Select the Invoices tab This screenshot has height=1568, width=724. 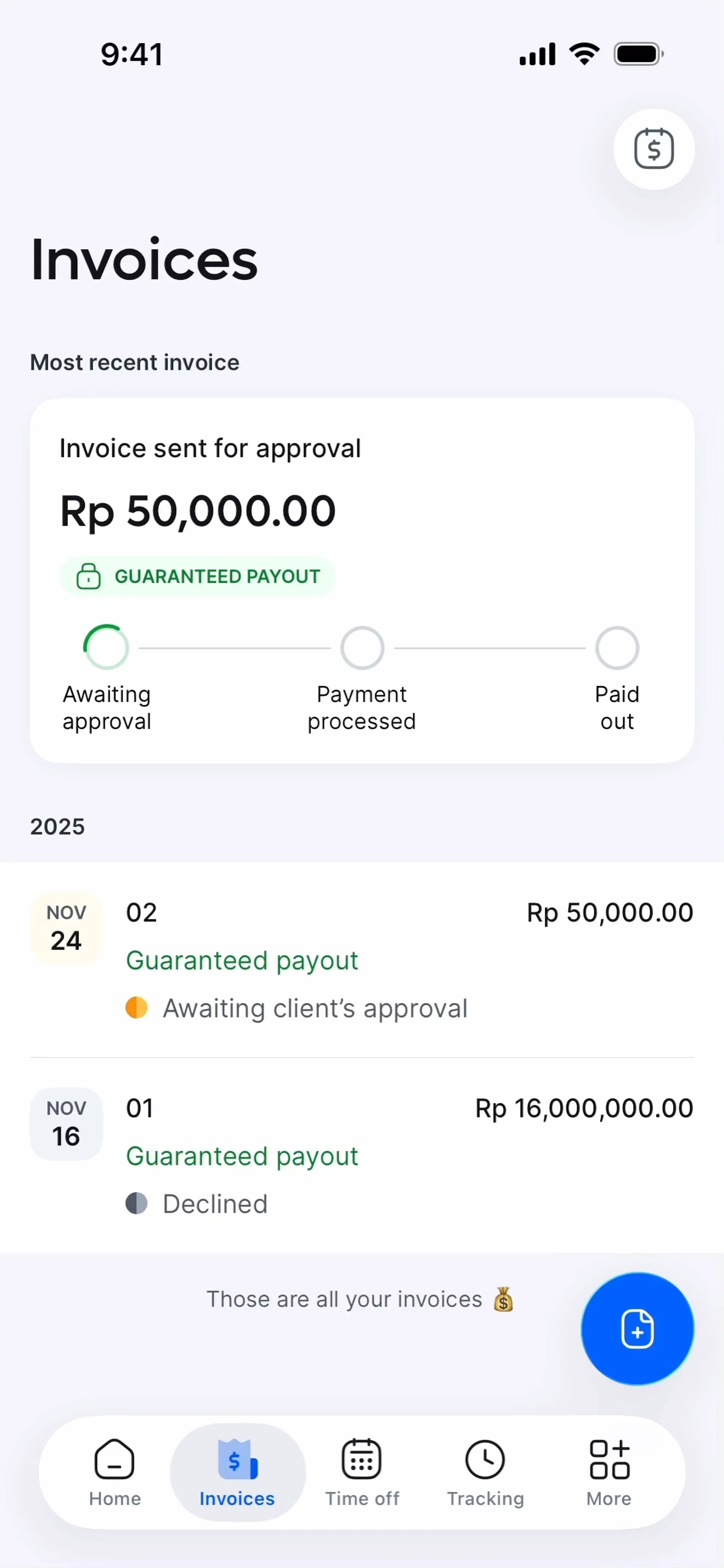coord(238,1472)
